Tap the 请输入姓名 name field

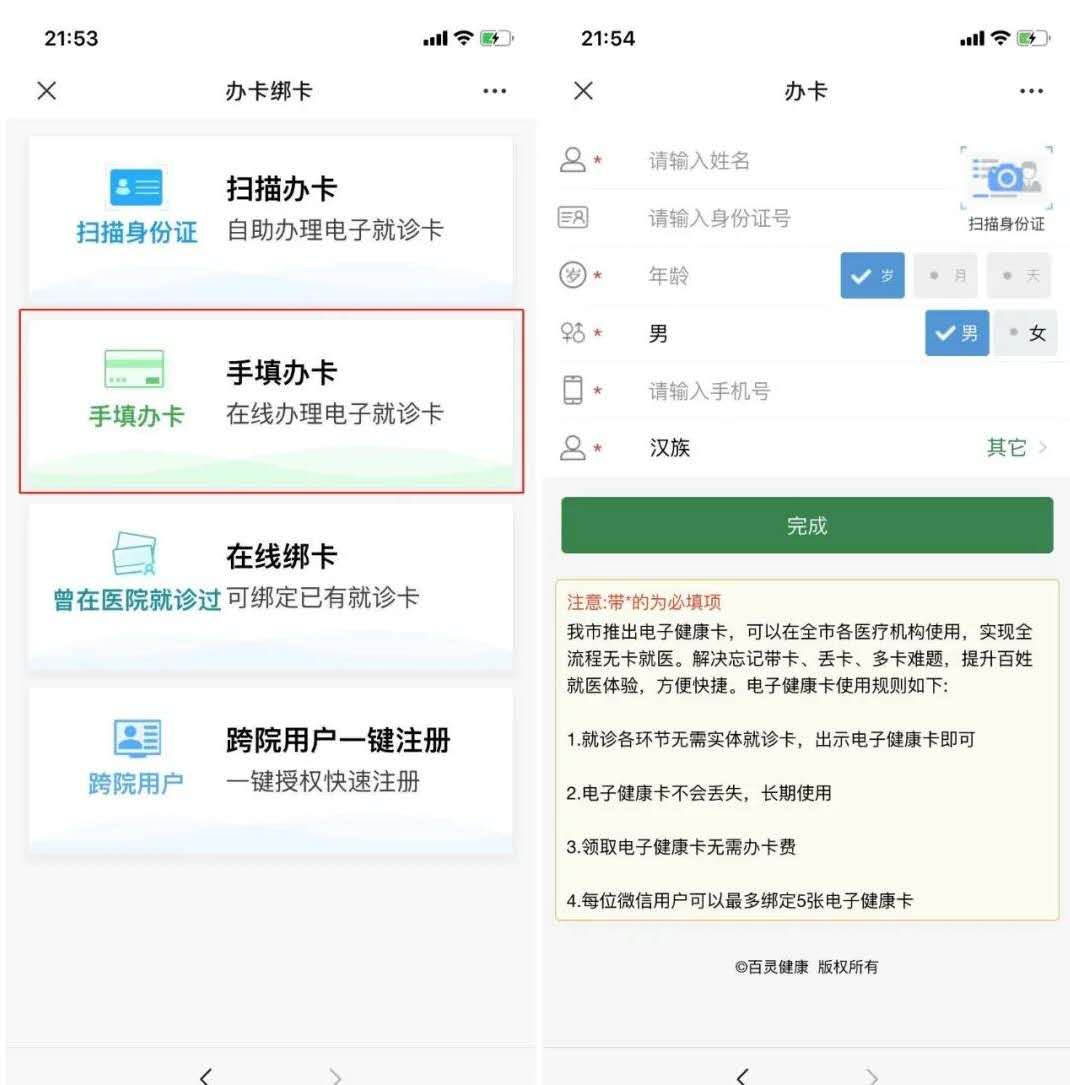click(790, 161)
